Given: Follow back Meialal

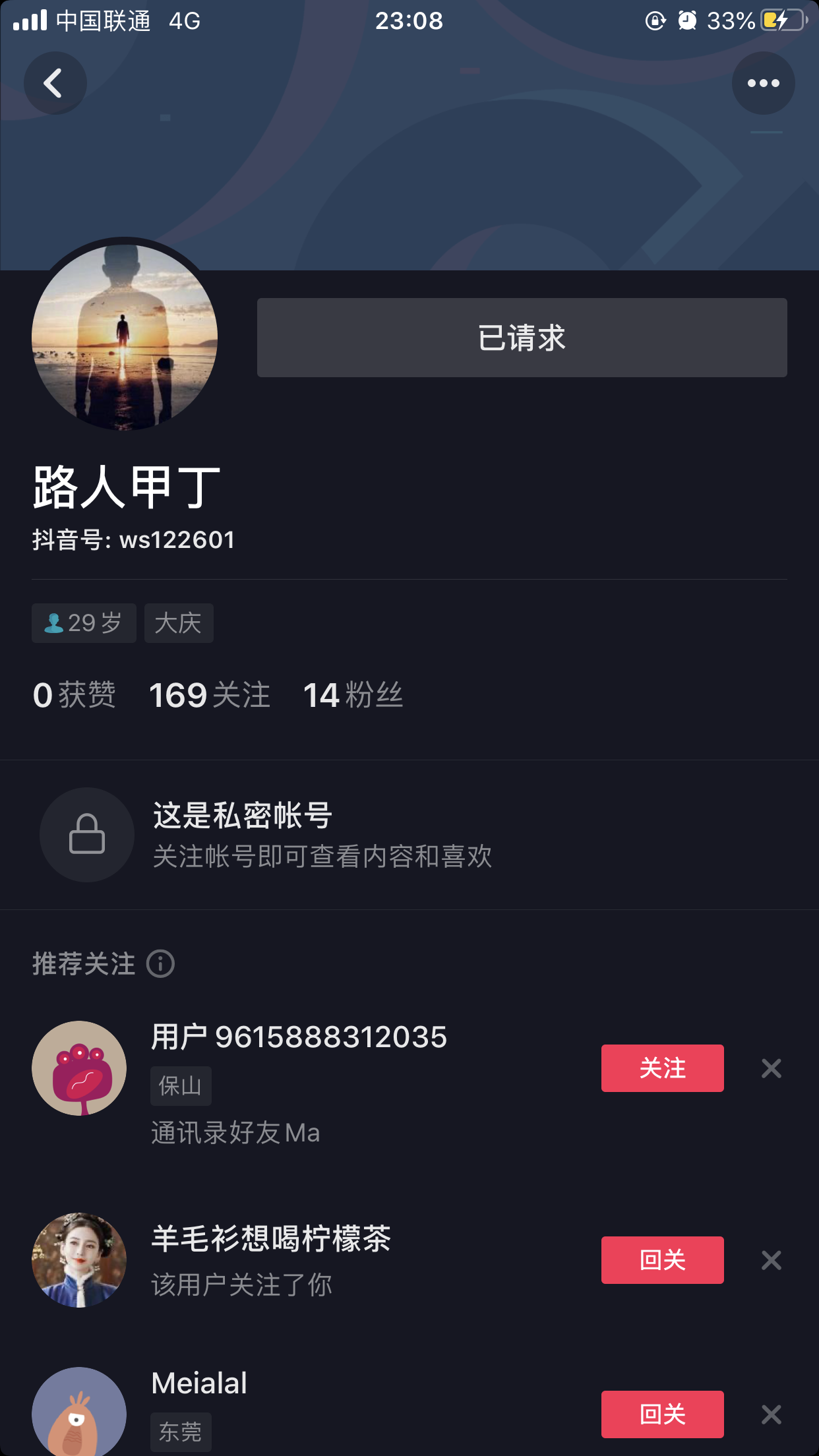Looking at the screenshot, I should point(662,1414).
